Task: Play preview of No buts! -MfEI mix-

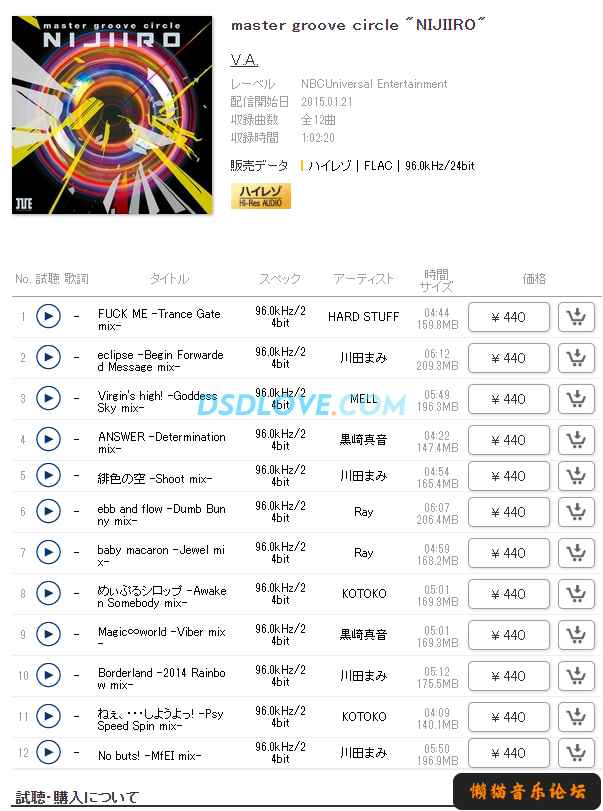Action: [x=48, y=753]
